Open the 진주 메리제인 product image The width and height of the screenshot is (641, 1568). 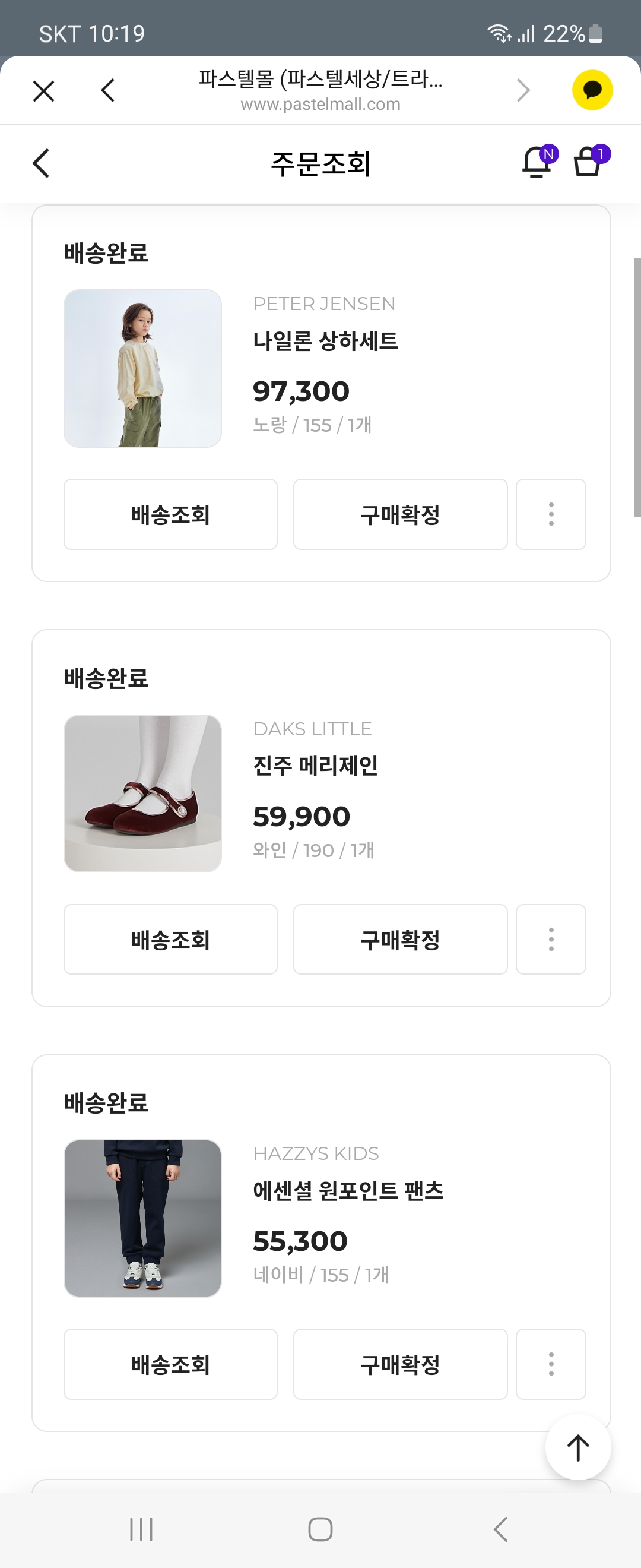(x=142, y=793)
